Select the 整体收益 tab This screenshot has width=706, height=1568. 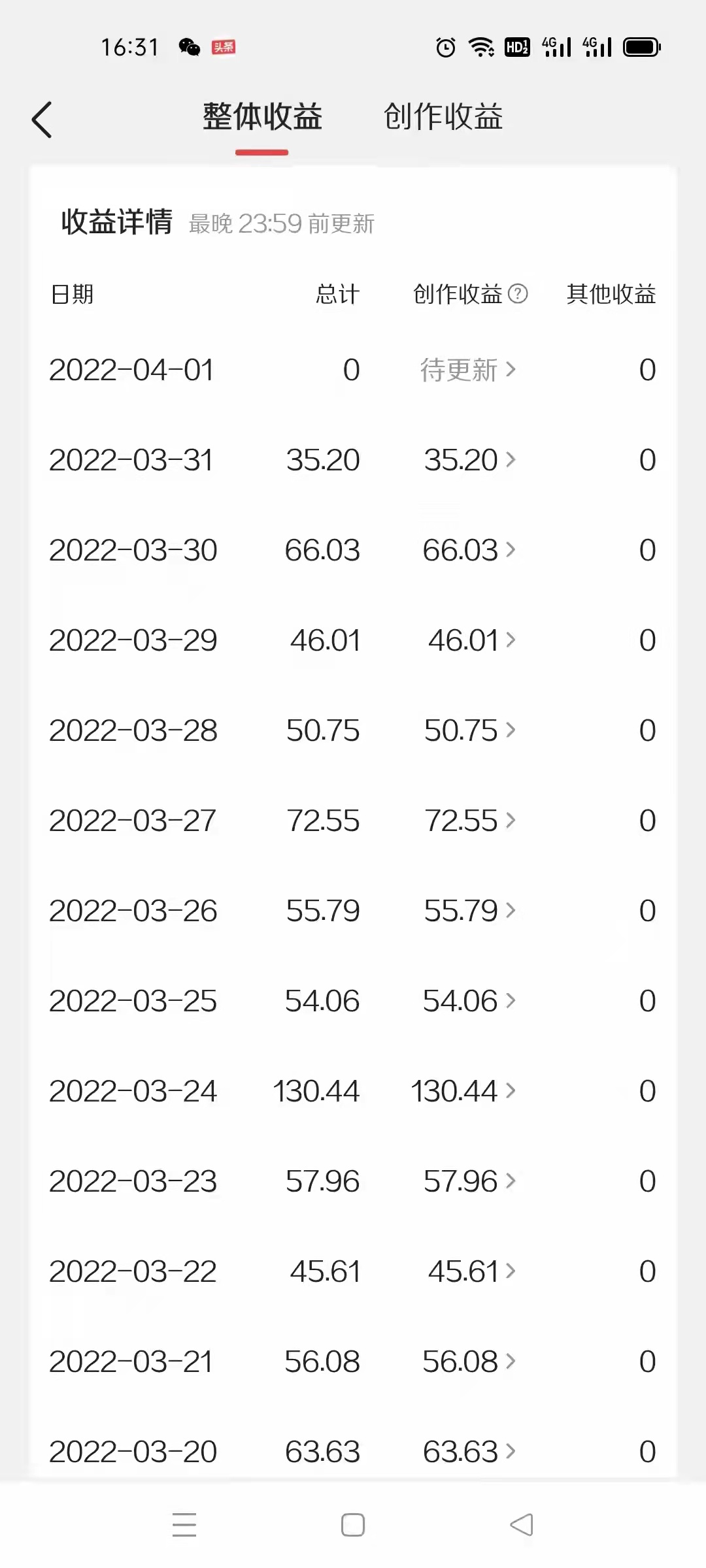coord(262,117)
